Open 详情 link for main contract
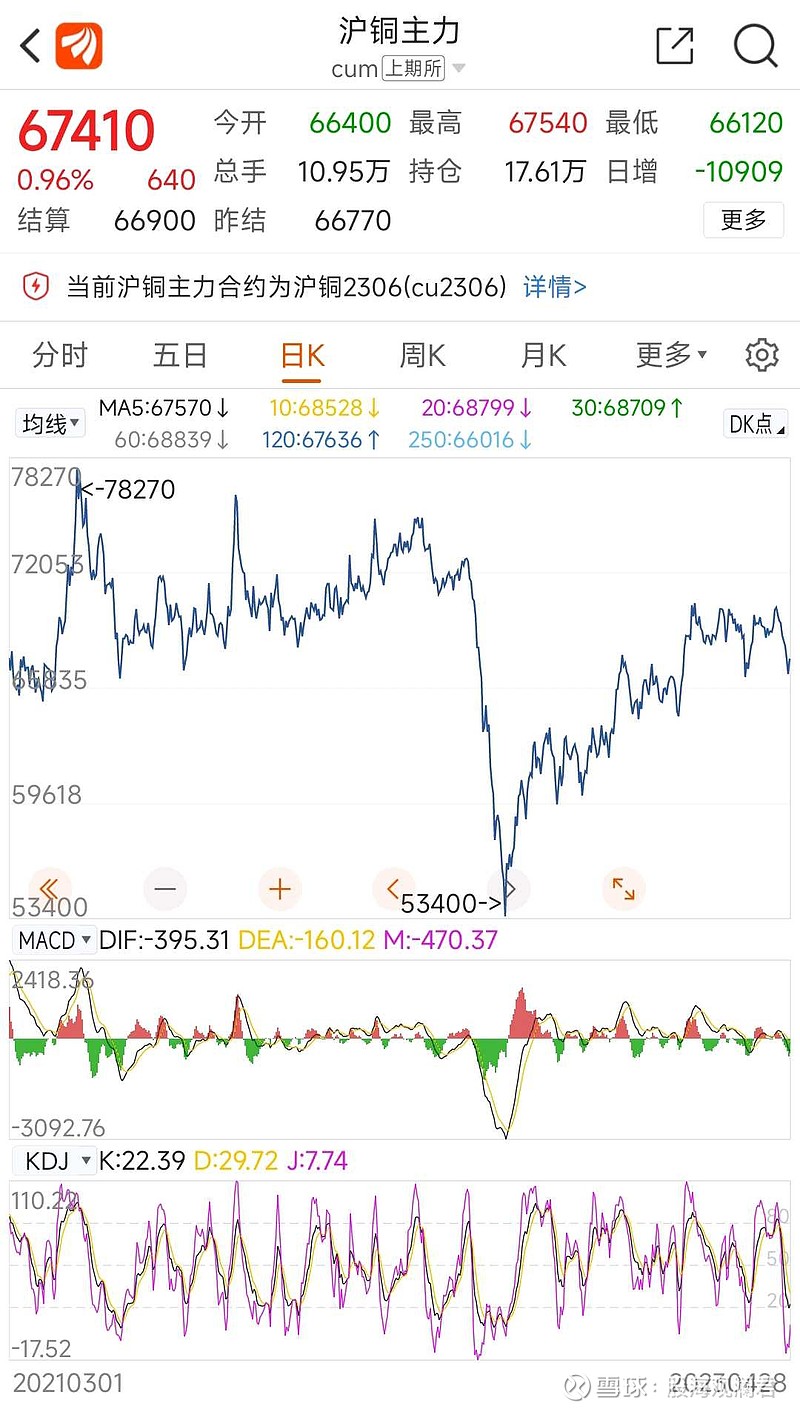This screenshot has width=800, height=1412. (x=554, y=288)
